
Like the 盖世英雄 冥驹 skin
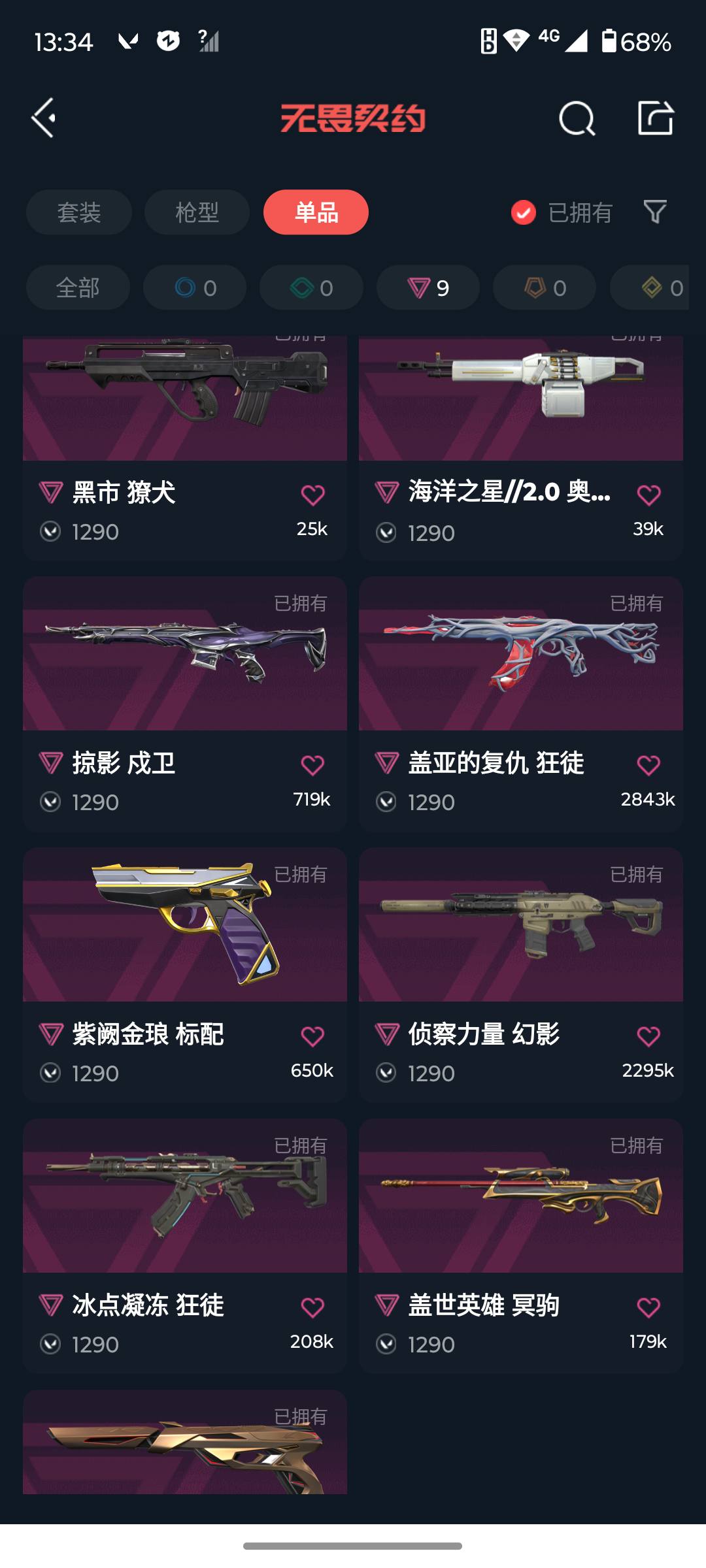click(x=648, y=1307)
